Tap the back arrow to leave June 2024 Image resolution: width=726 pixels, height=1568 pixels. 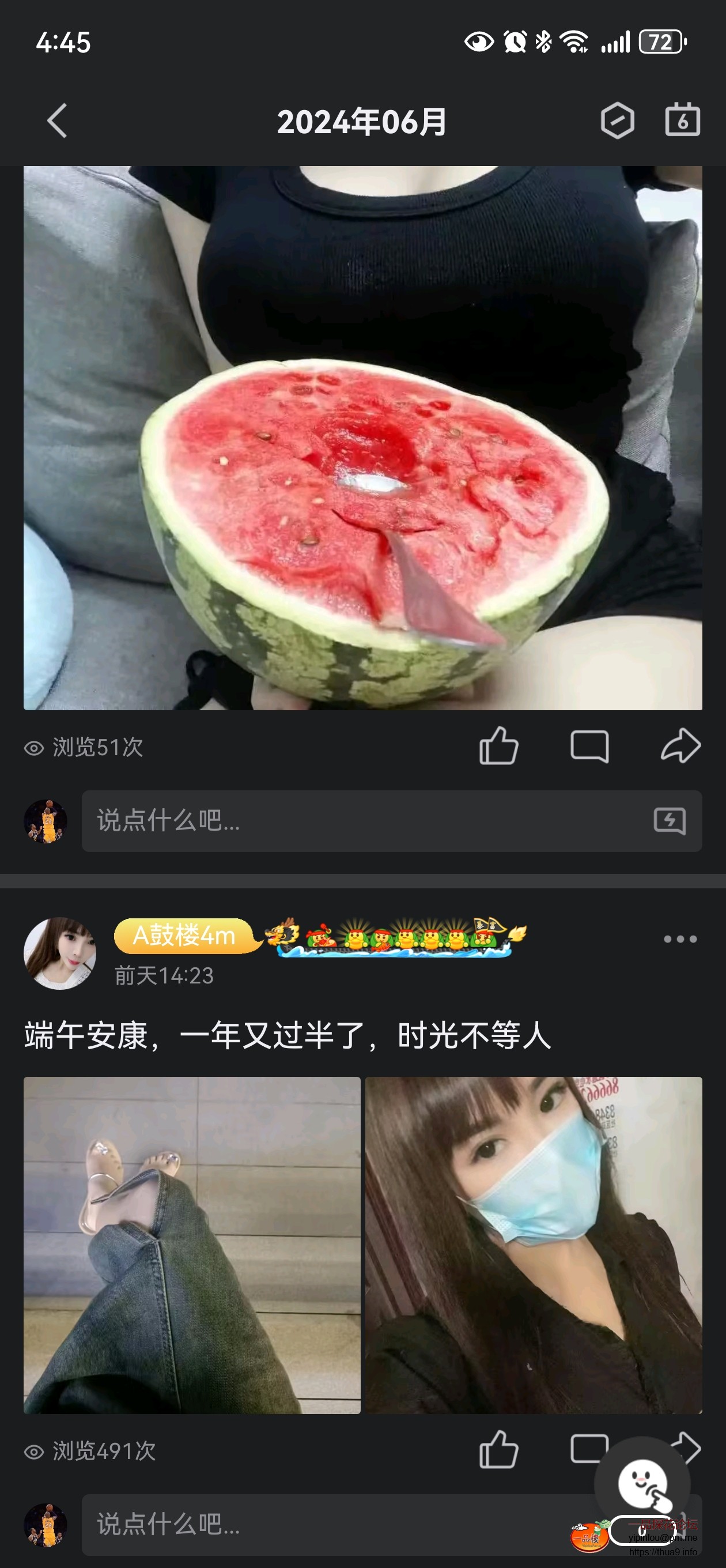point(58,120)
